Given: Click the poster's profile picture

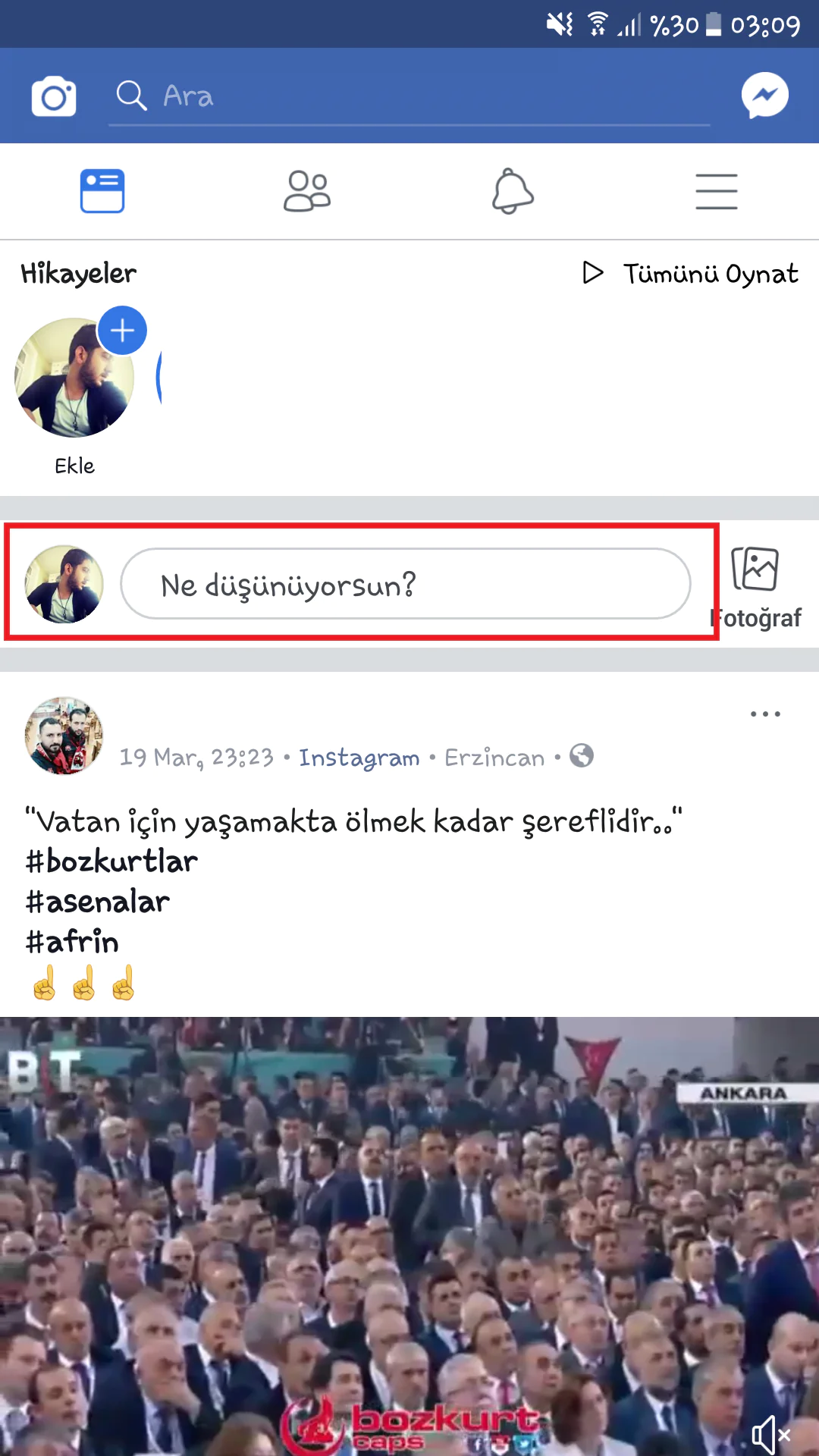Looking at the screenshot, I should click(64, 736).
